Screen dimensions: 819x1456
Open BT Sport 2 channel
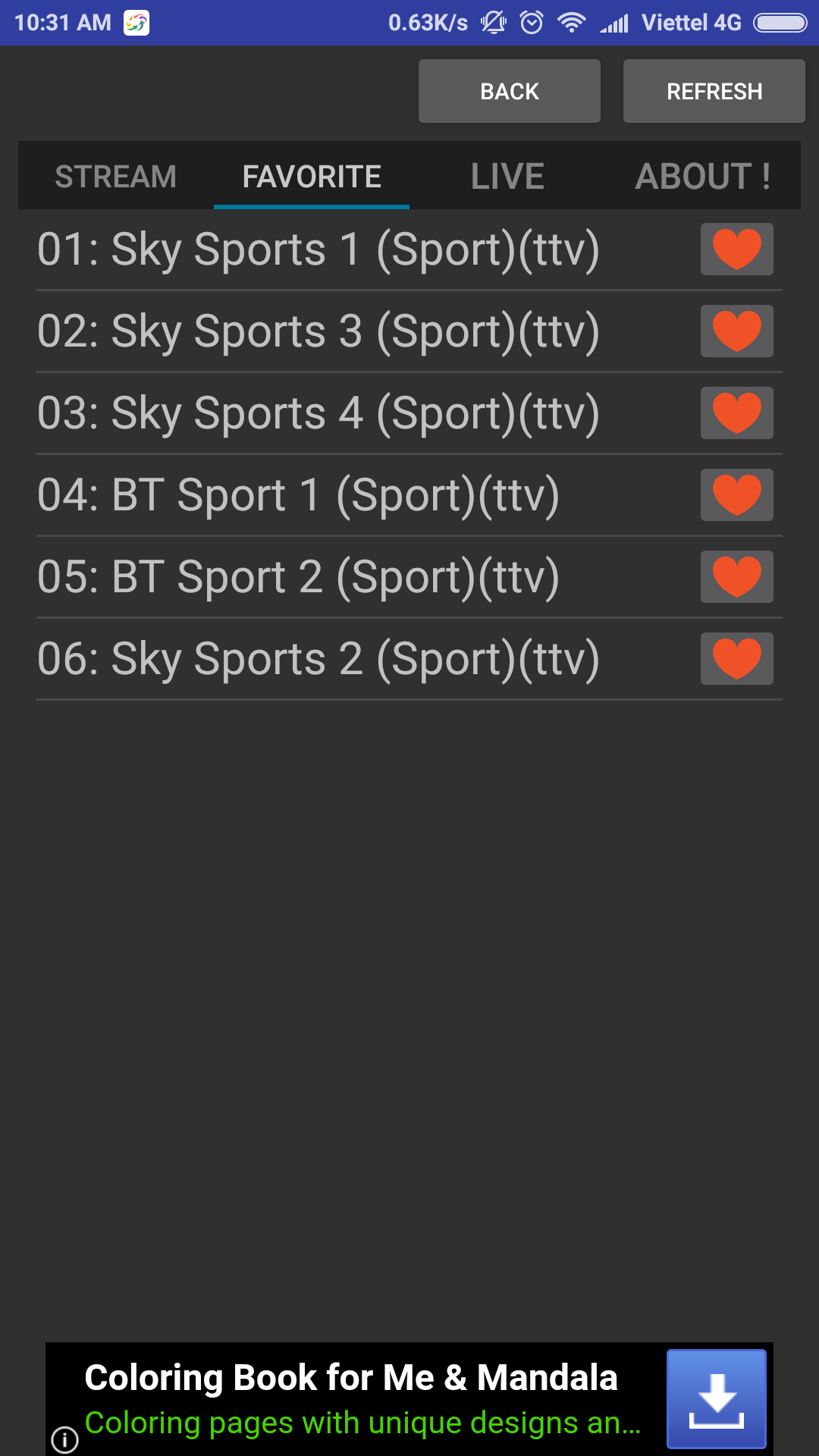tap(299, 577)
